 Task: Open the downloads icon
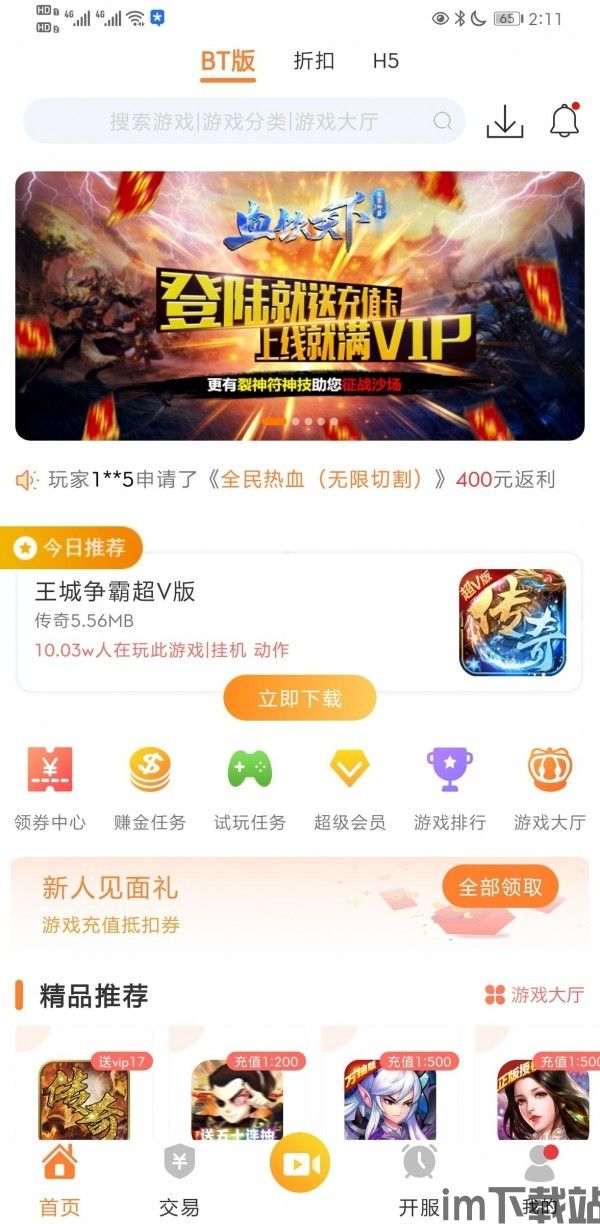coord(505,122)
